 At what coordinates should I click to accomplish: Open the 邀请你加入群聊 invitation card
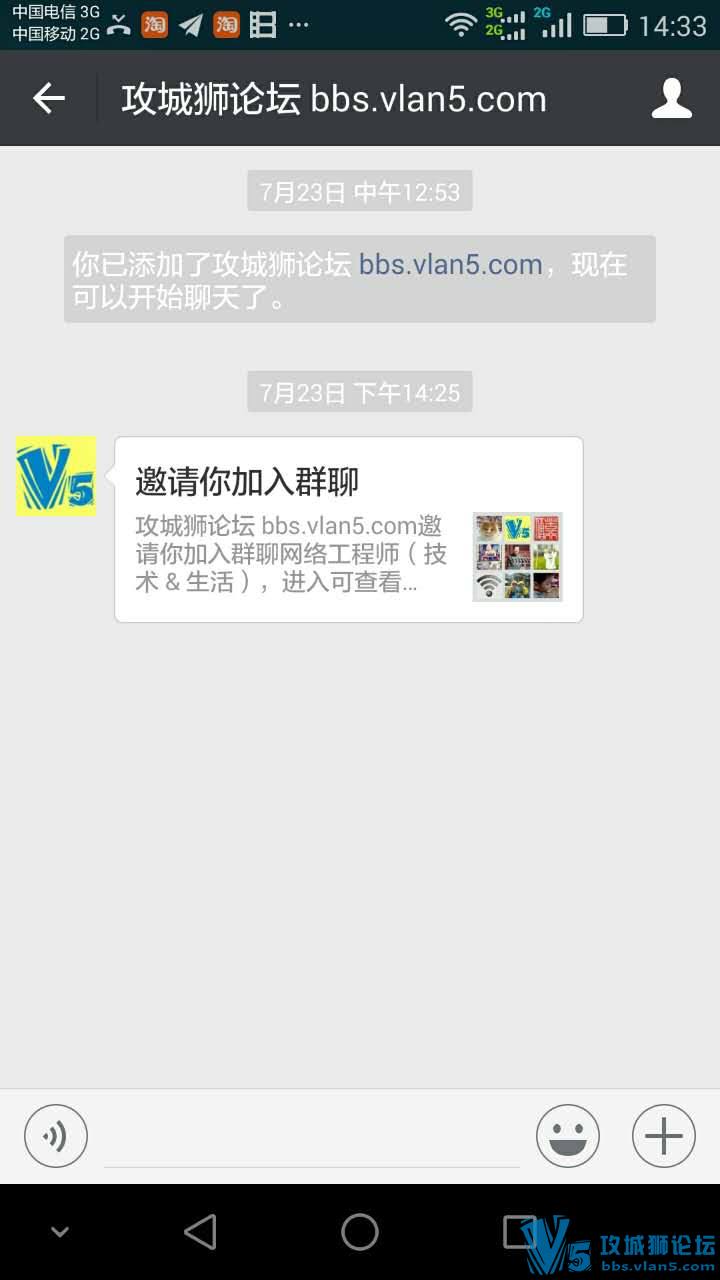point(348,529)
